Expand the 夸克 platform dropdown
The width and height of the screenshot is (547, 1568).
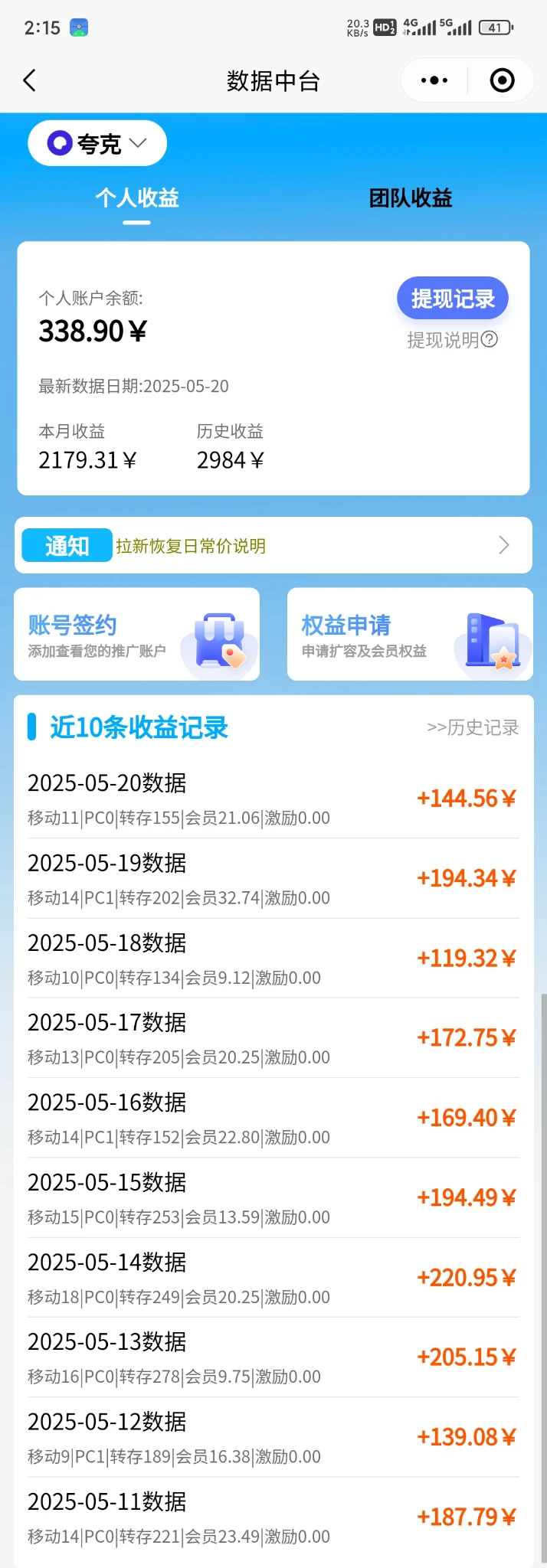point(97,143)
